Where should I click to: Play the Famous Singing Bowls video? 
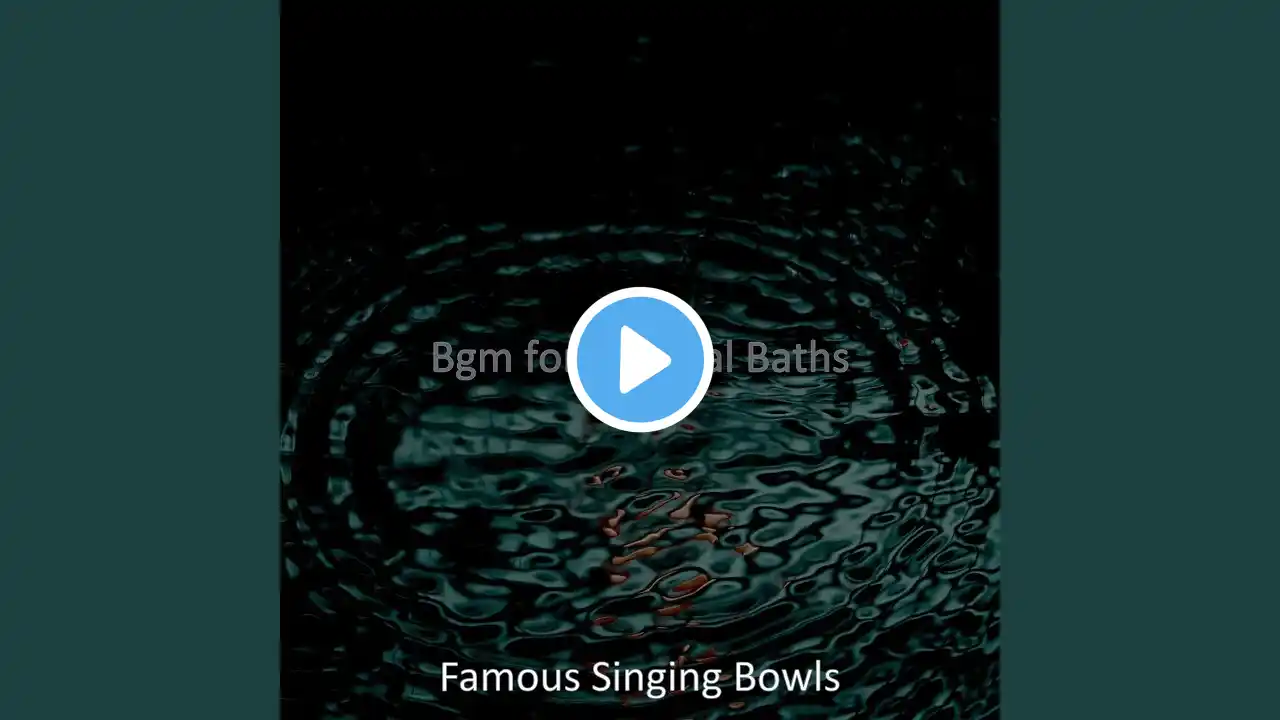[x=640, y=360]
